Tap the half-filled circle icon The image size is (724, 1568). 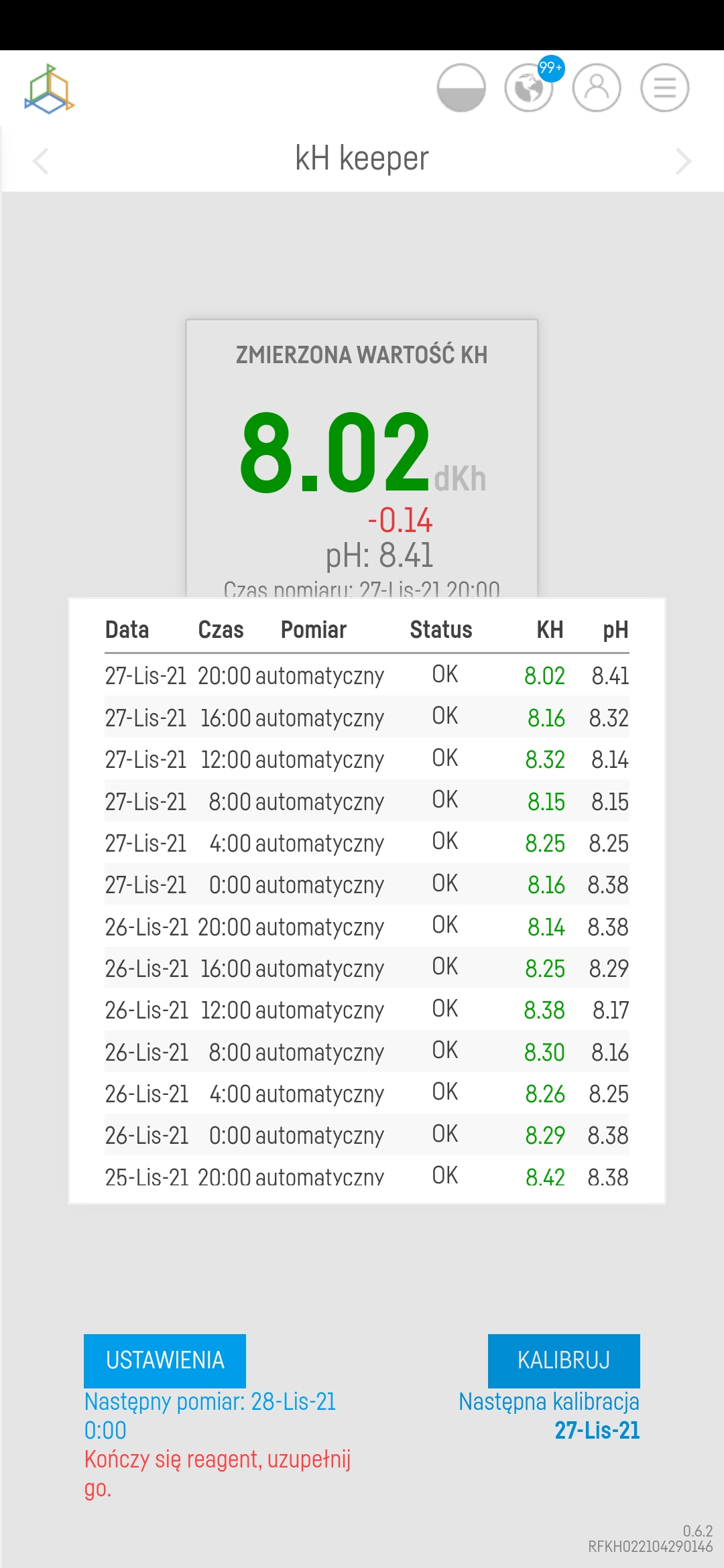point(461,88)
